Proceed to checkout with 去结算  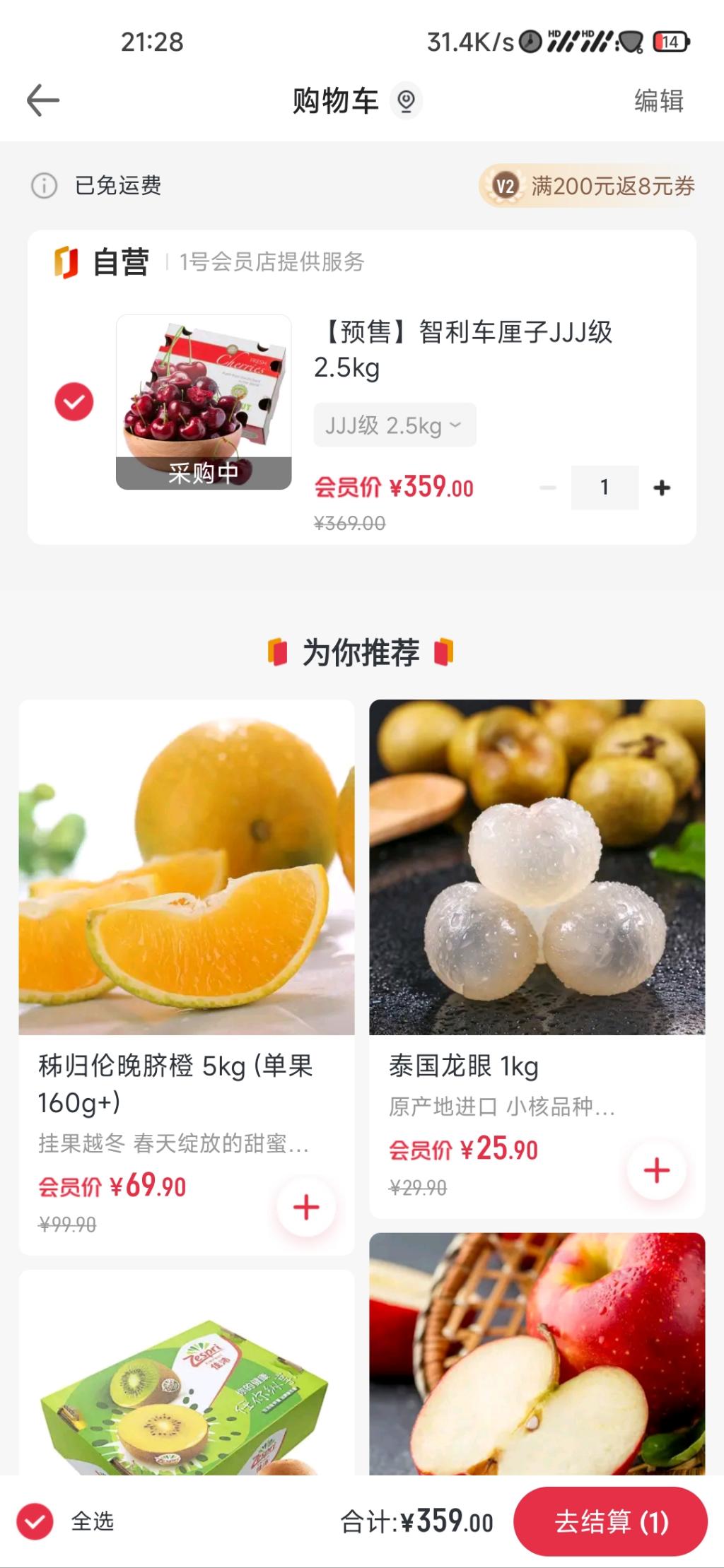[x=611, y=1521]
